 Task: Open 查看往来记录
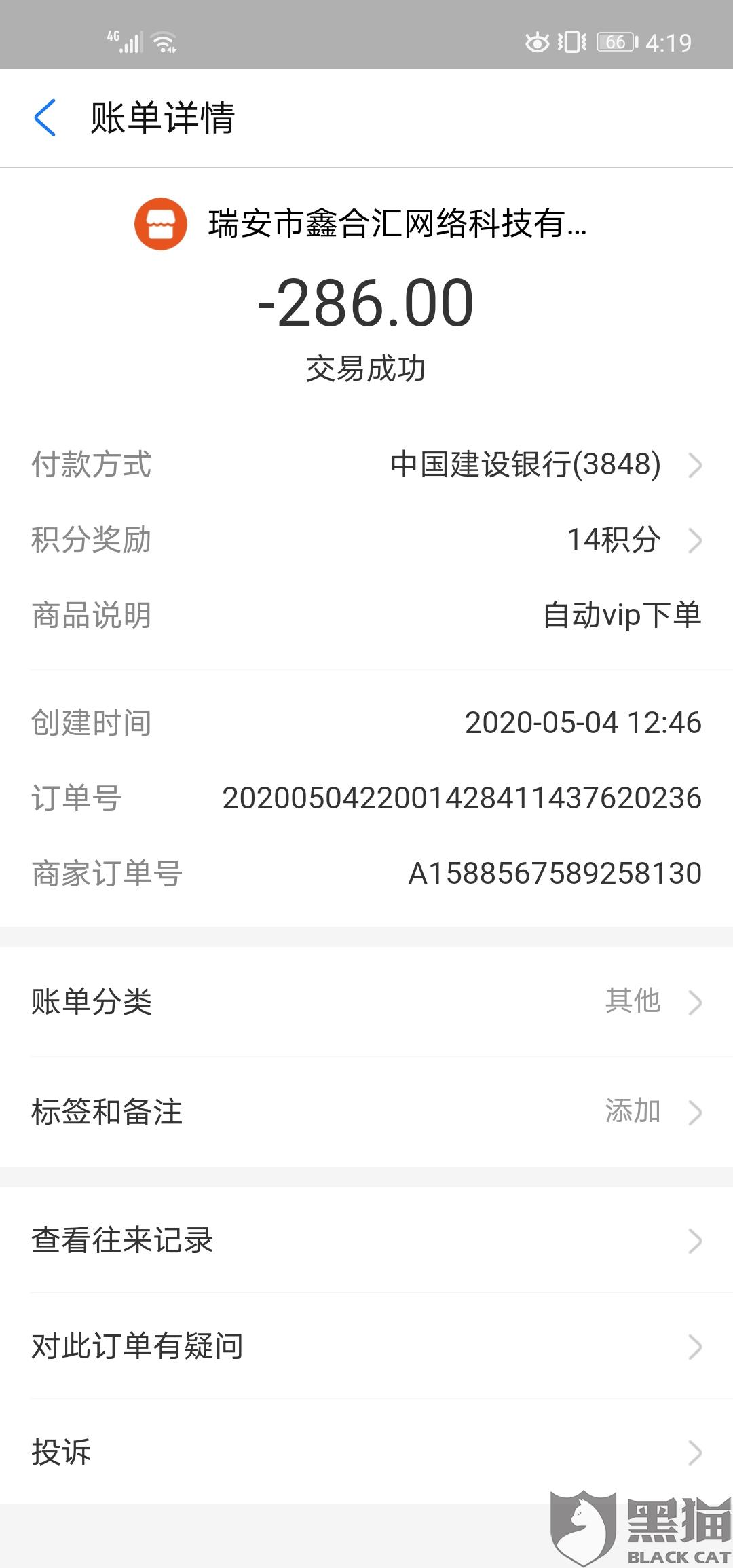pos(366,1241)
